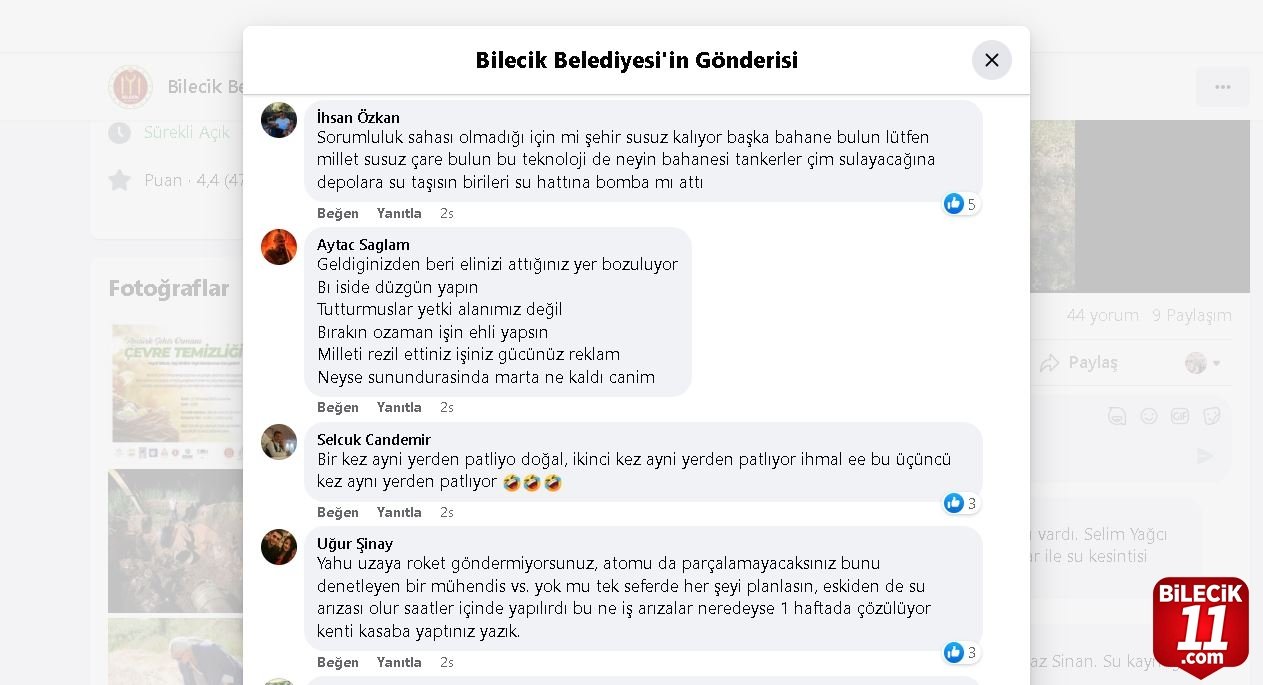Like İhsan Özkan's comment
The width and height of the screenshot is (1263, 685).
(x=337, y=213)
